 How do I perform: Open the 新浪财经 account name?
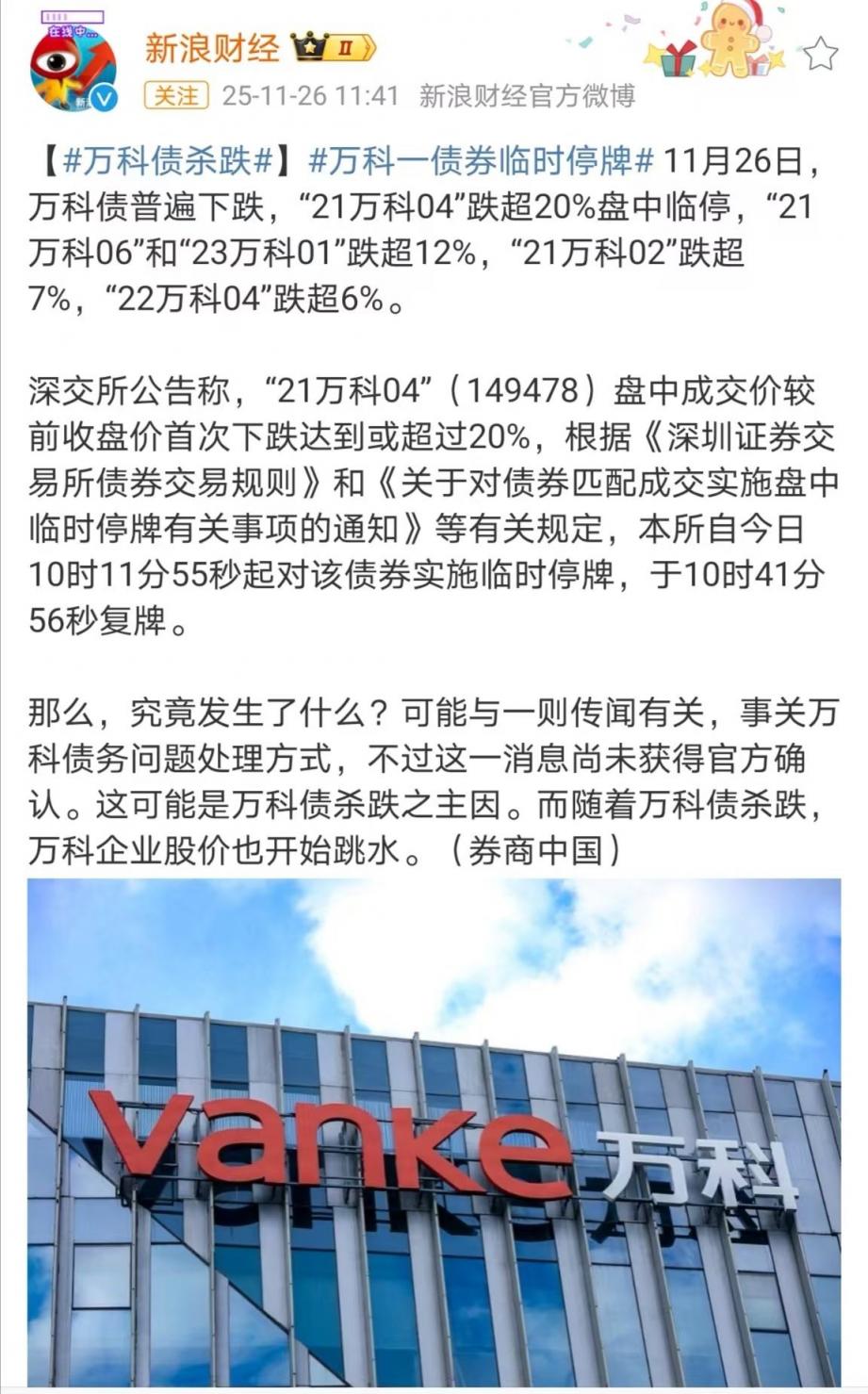click(x=211, y=47)
